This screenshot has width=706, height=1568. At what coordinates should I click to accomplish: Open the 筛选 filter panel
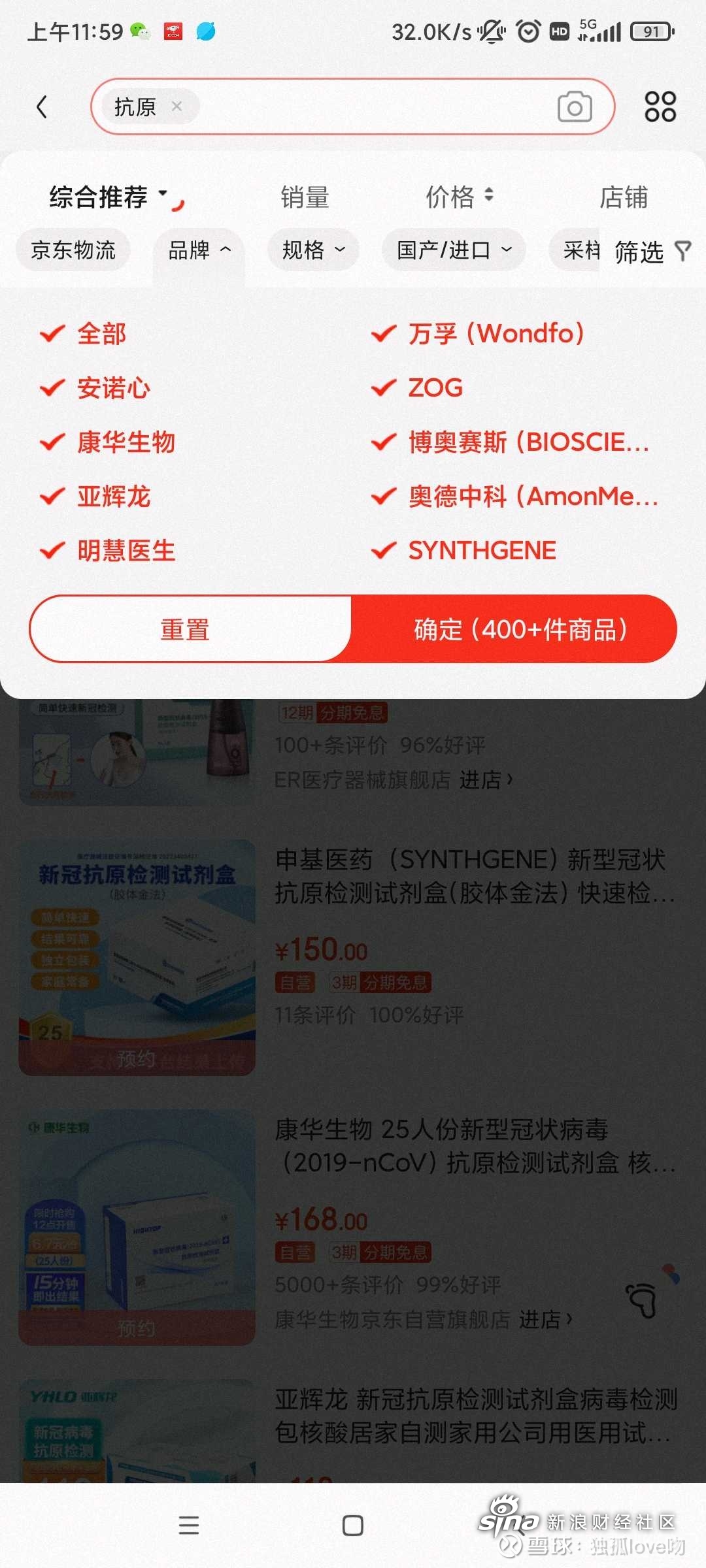(652, 252)
